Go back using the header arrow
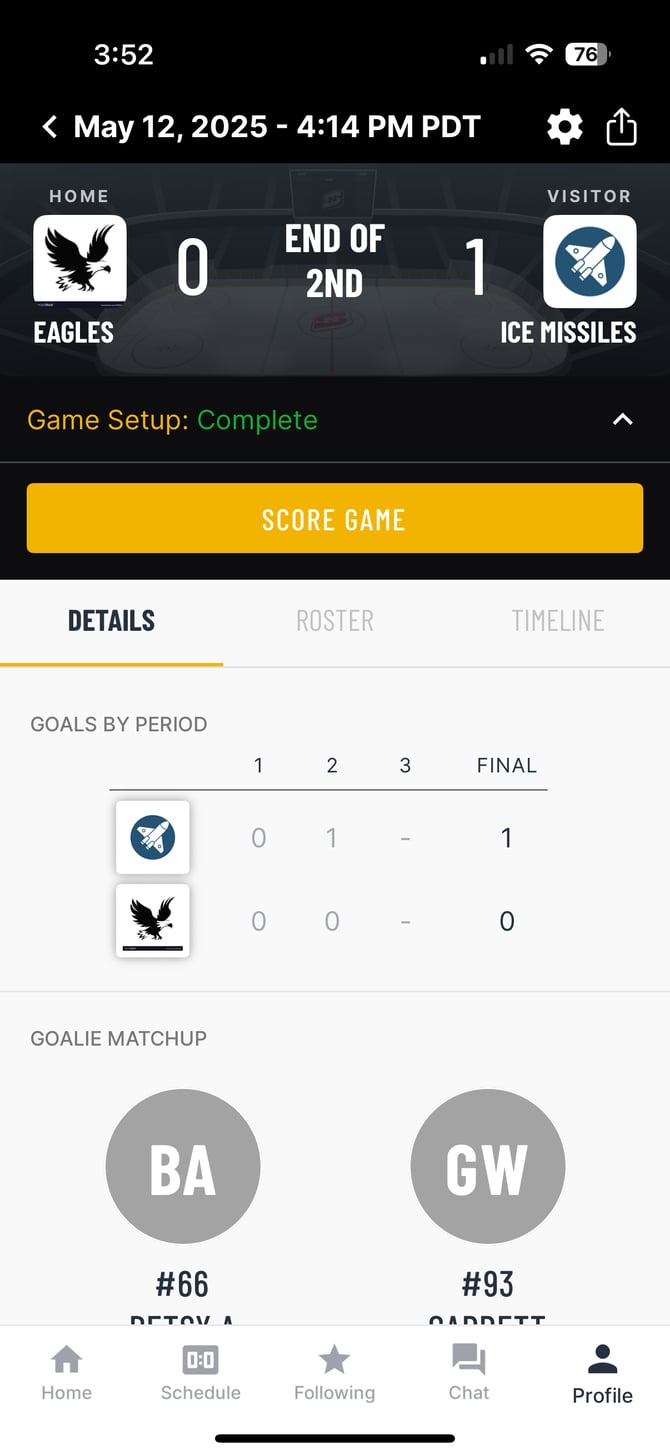The height and width of the screenshot is (1456, 670). click(x=50, y=127)
